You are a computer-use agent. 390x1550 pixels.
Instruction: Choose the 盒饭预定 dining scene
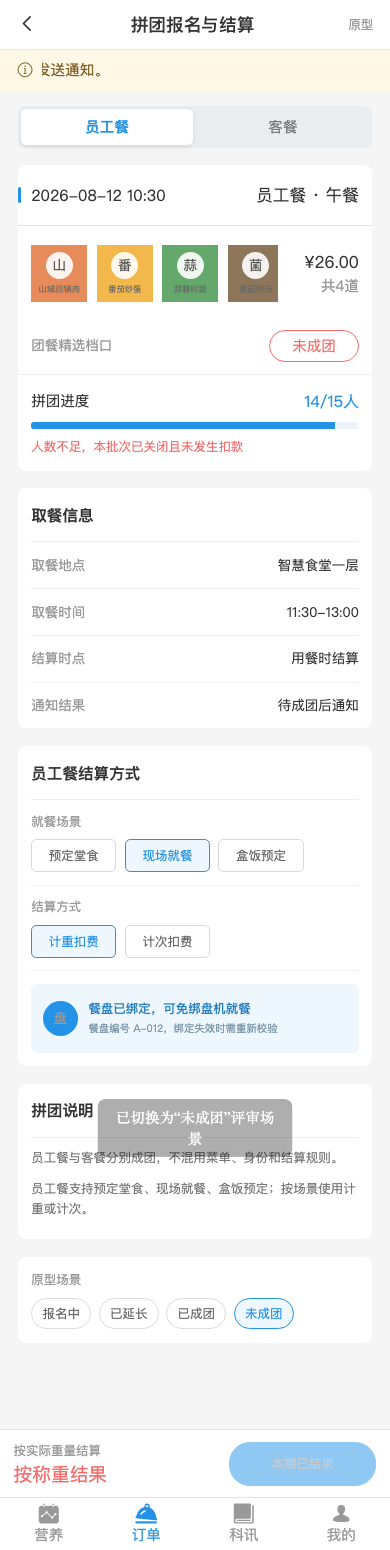261,856
